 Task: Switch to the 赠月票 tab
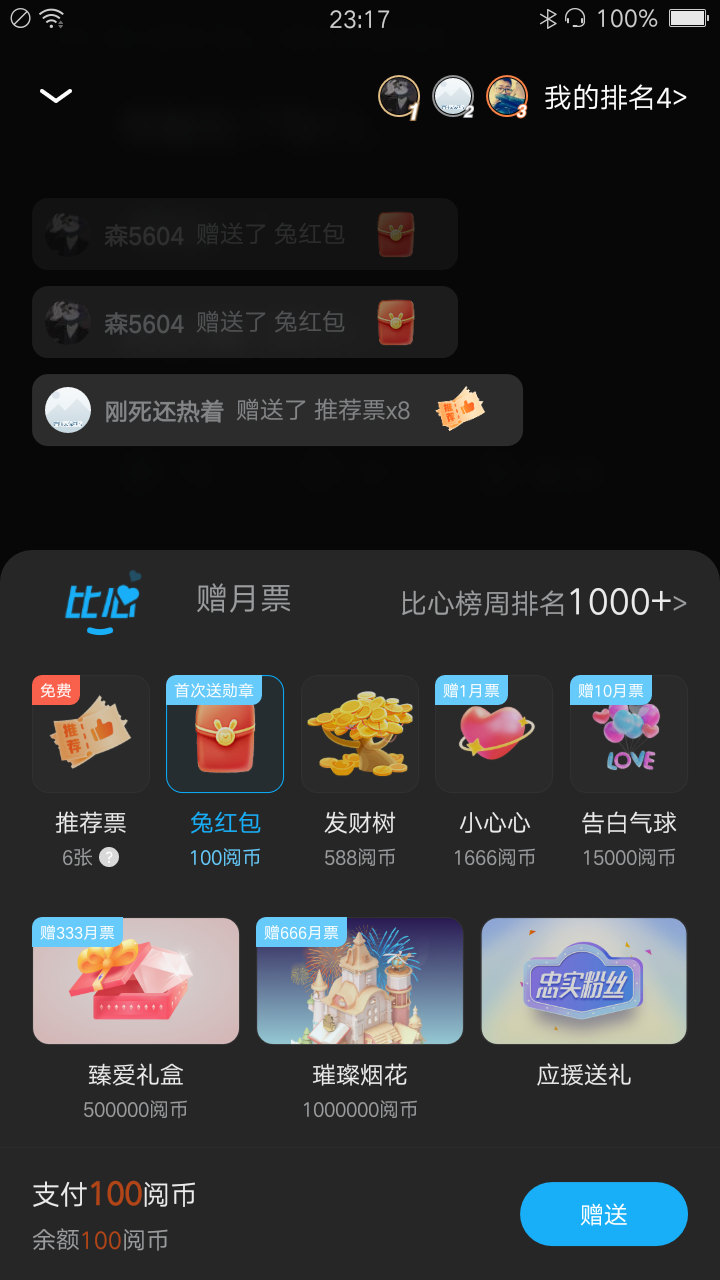(x=243, y=599)
